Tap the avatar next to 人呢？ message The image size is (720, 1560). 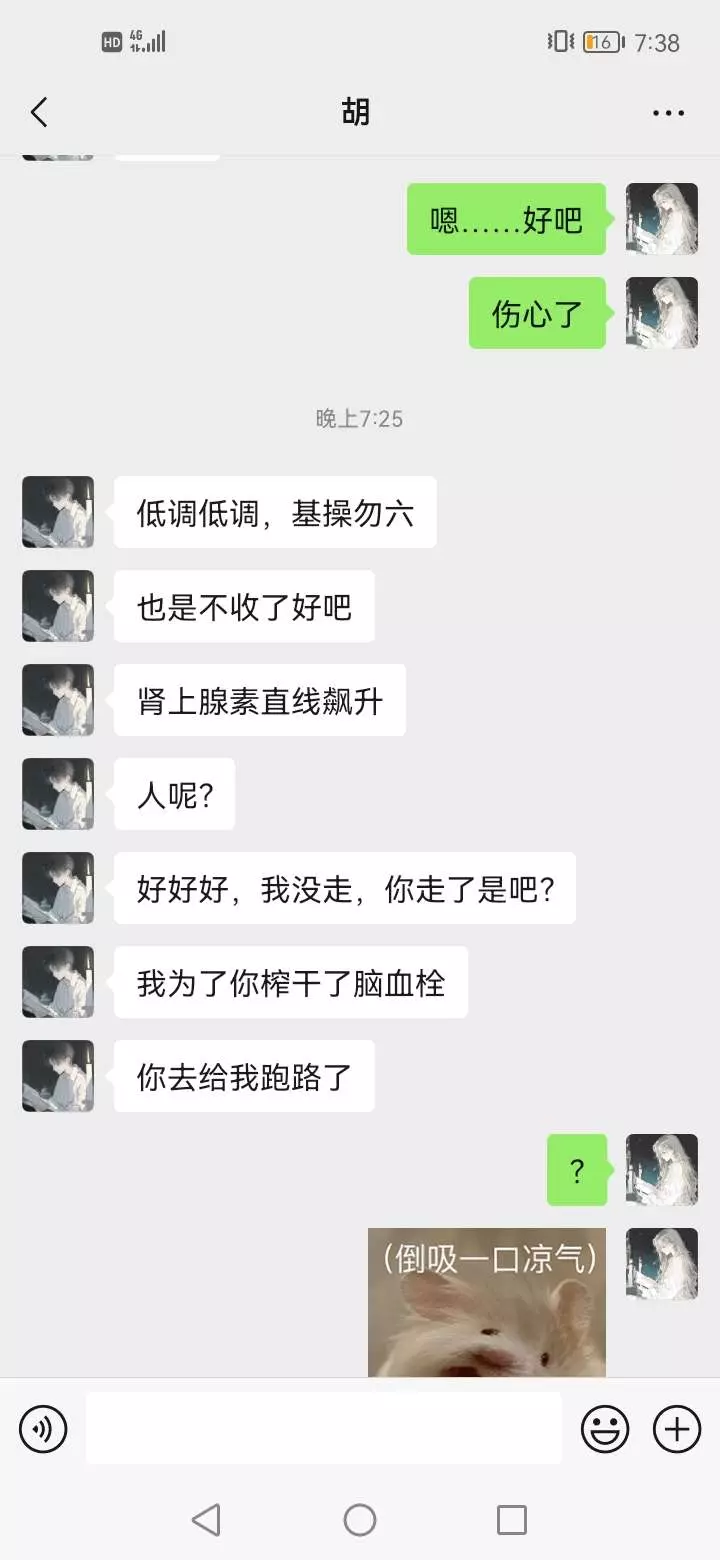coord(58,794)
